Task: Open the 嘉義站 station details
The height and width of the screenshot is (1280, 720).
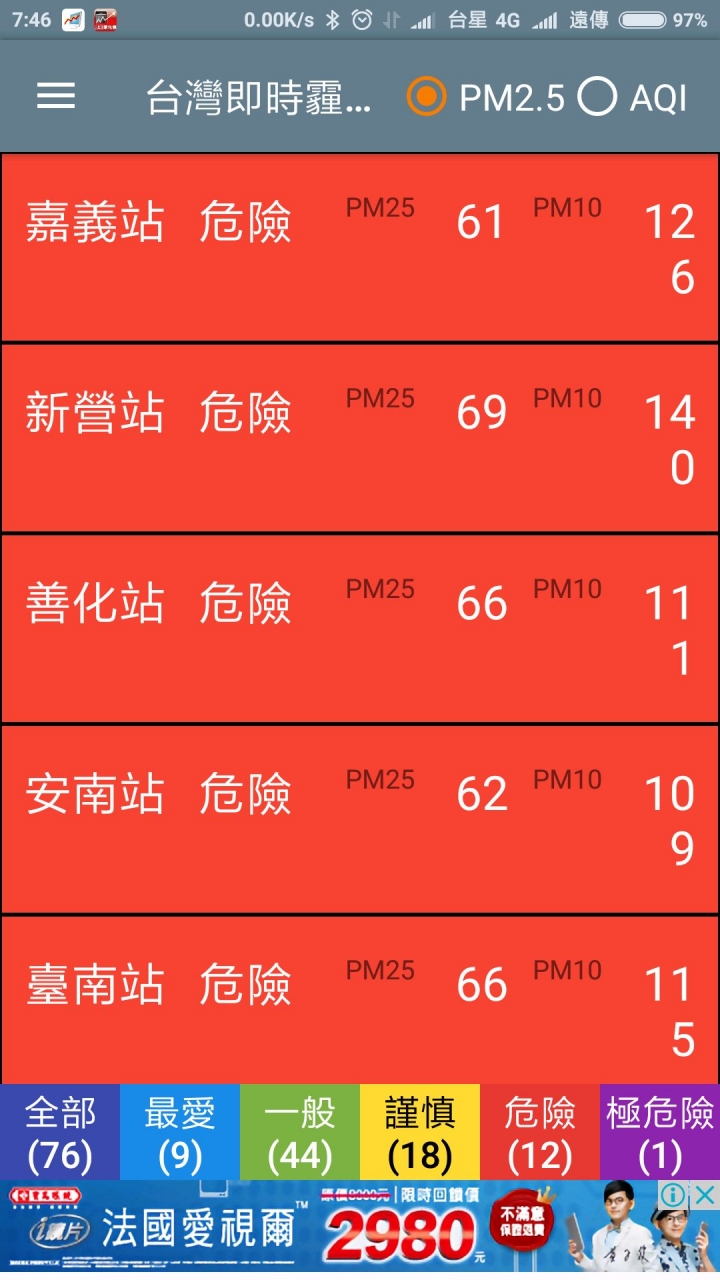Action: tap(360, 248)
